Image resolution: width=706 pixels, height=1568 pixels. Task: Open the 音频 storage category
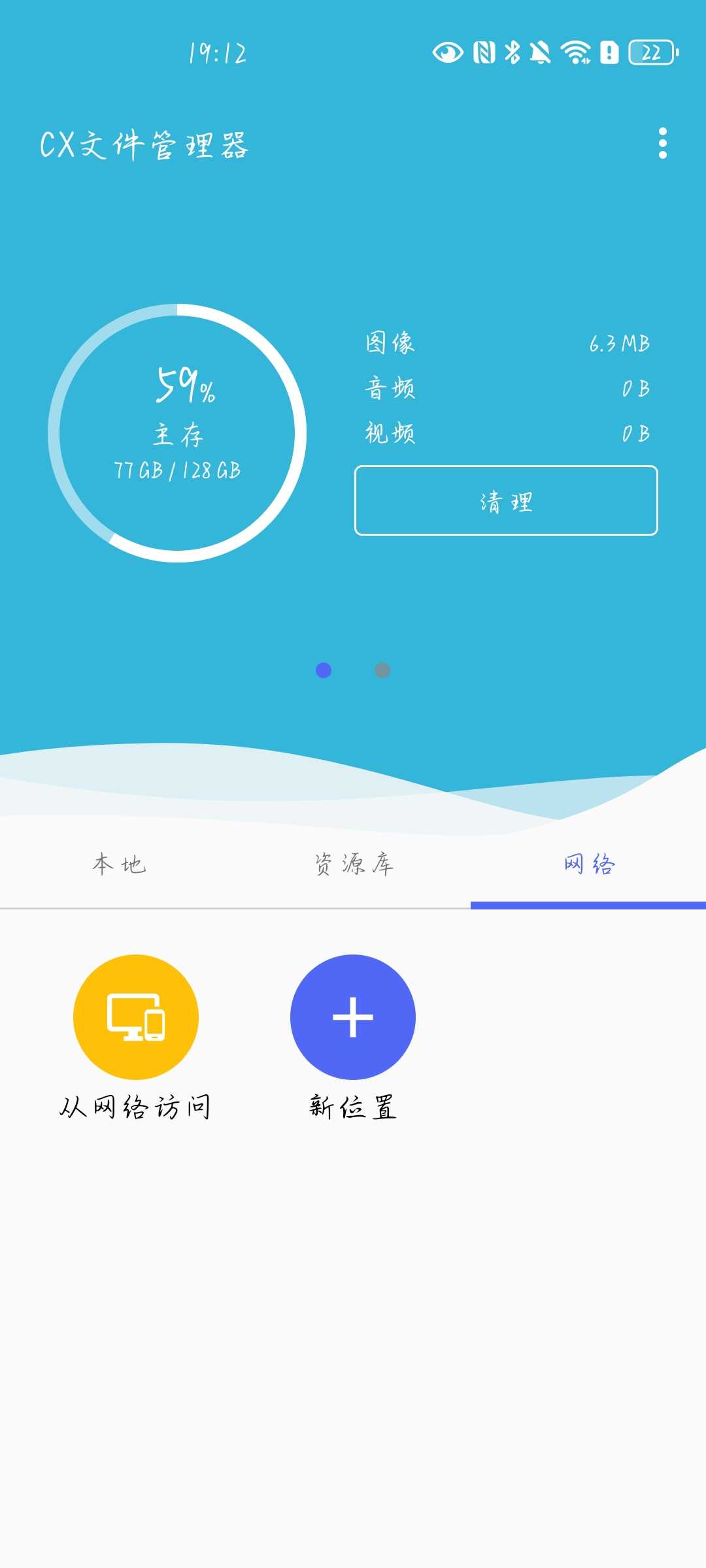pyautogui.click(x=507, y=388)
